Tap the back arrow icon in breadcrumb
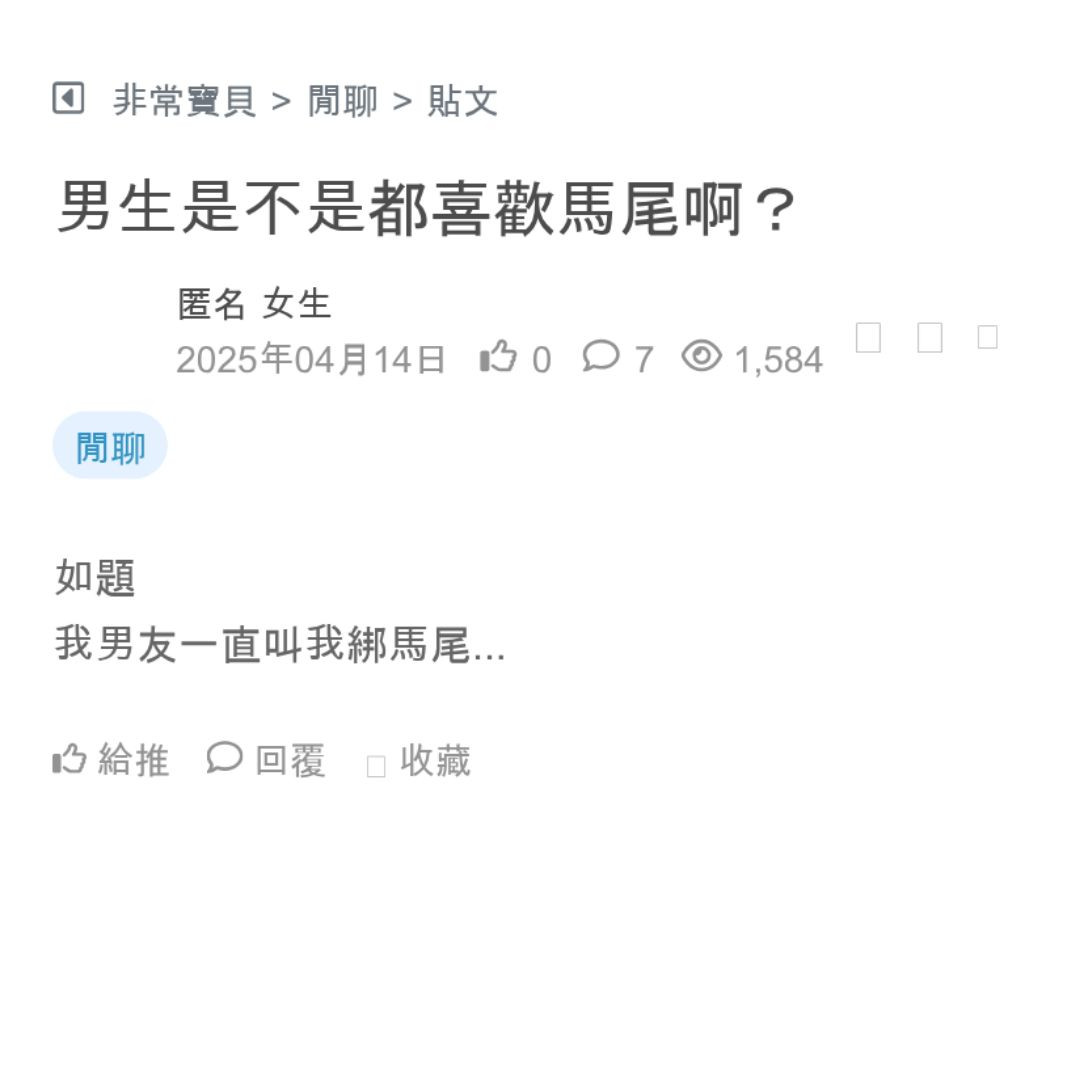This screenshot has height=1080, width=1080. tap(68, 99)
